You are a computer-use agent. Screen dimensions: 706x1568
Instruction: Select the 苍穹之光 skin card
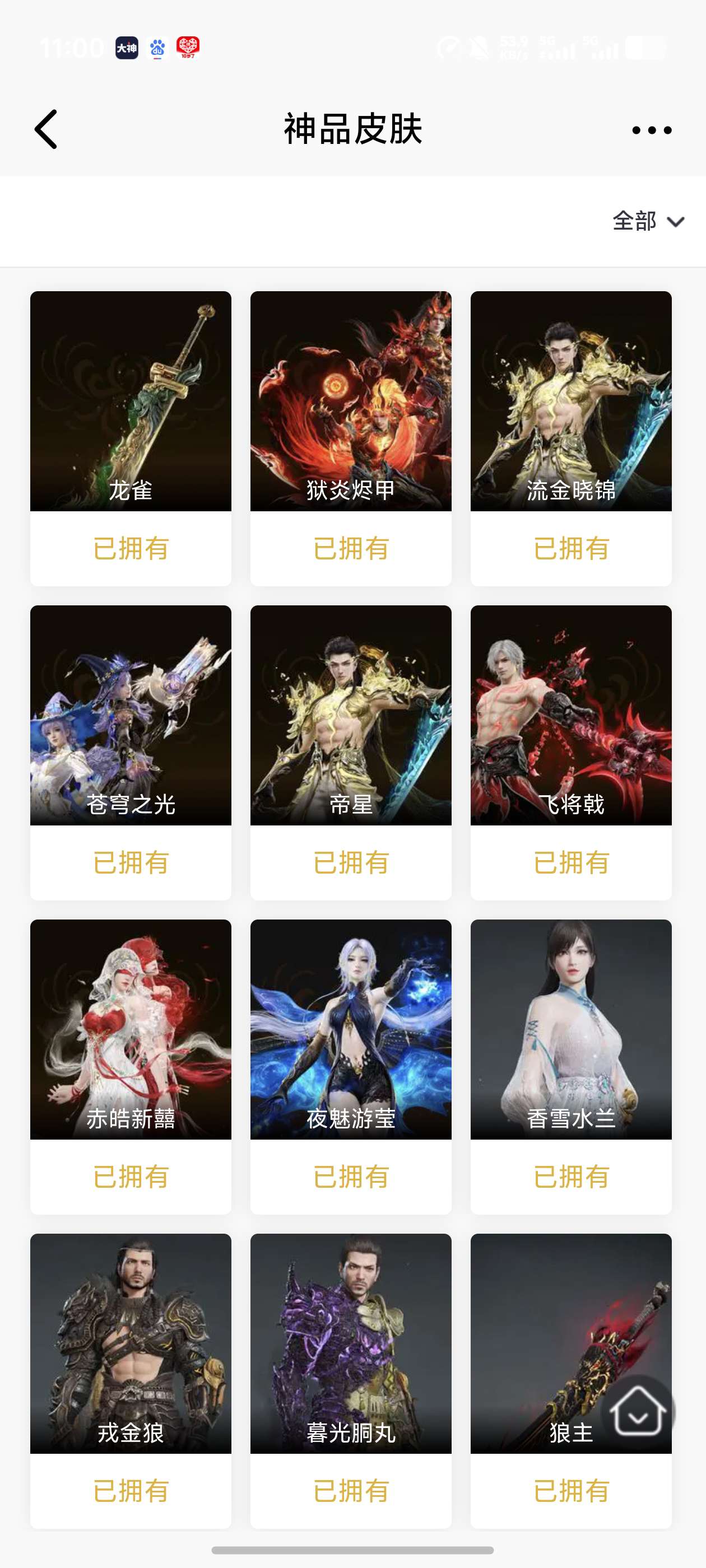click(131, 715)
